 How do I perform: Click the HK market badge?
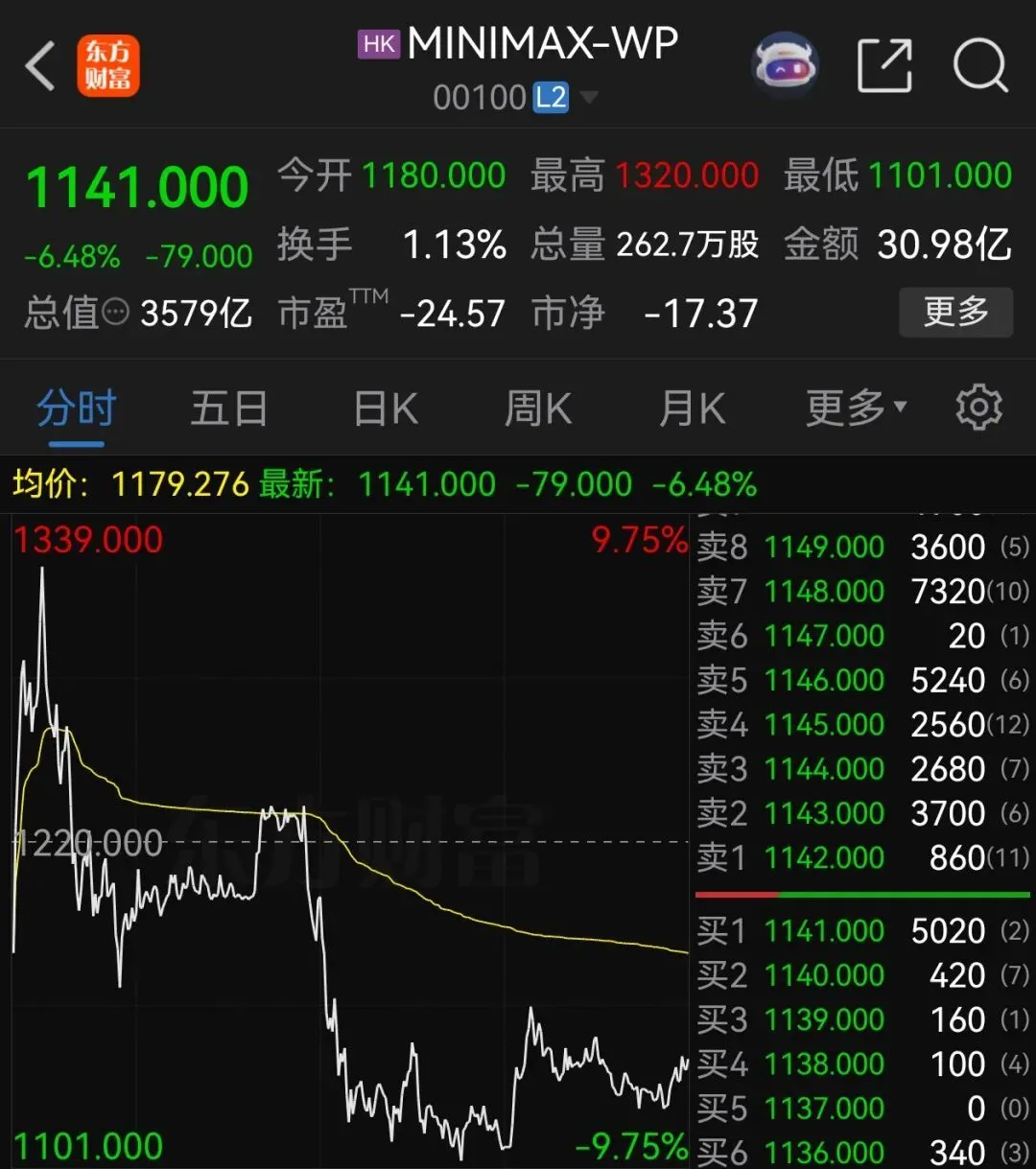[x=377, y=45]
